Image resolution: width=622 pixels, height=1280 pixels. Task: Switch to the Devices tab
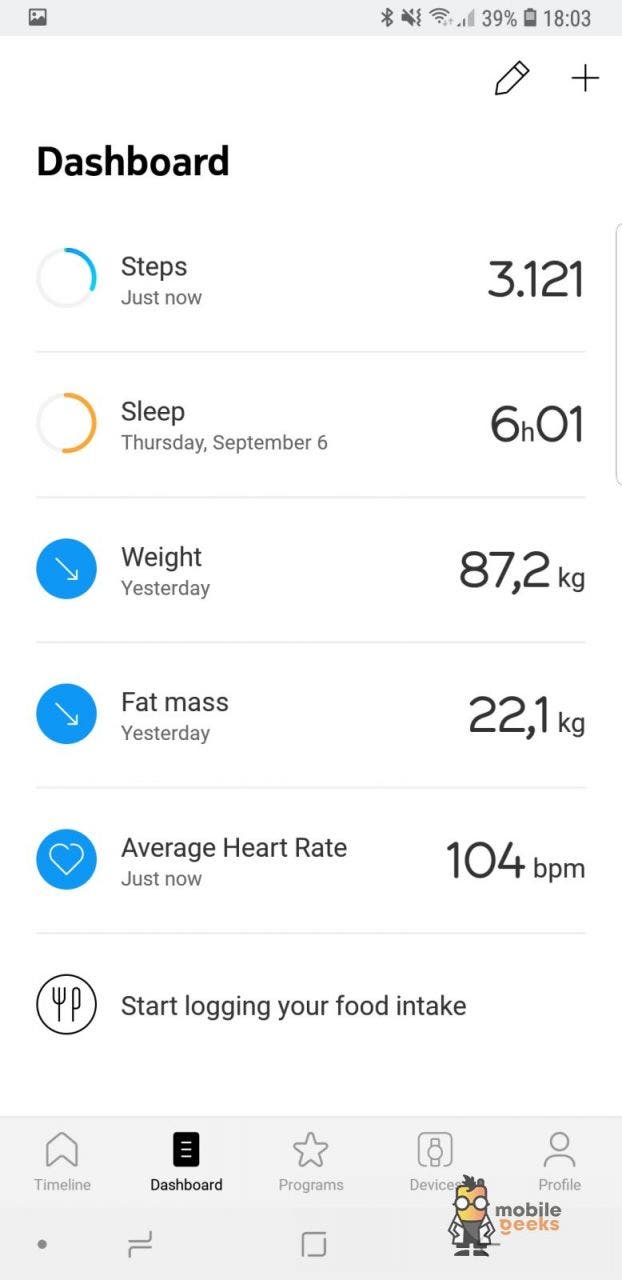435,1162
